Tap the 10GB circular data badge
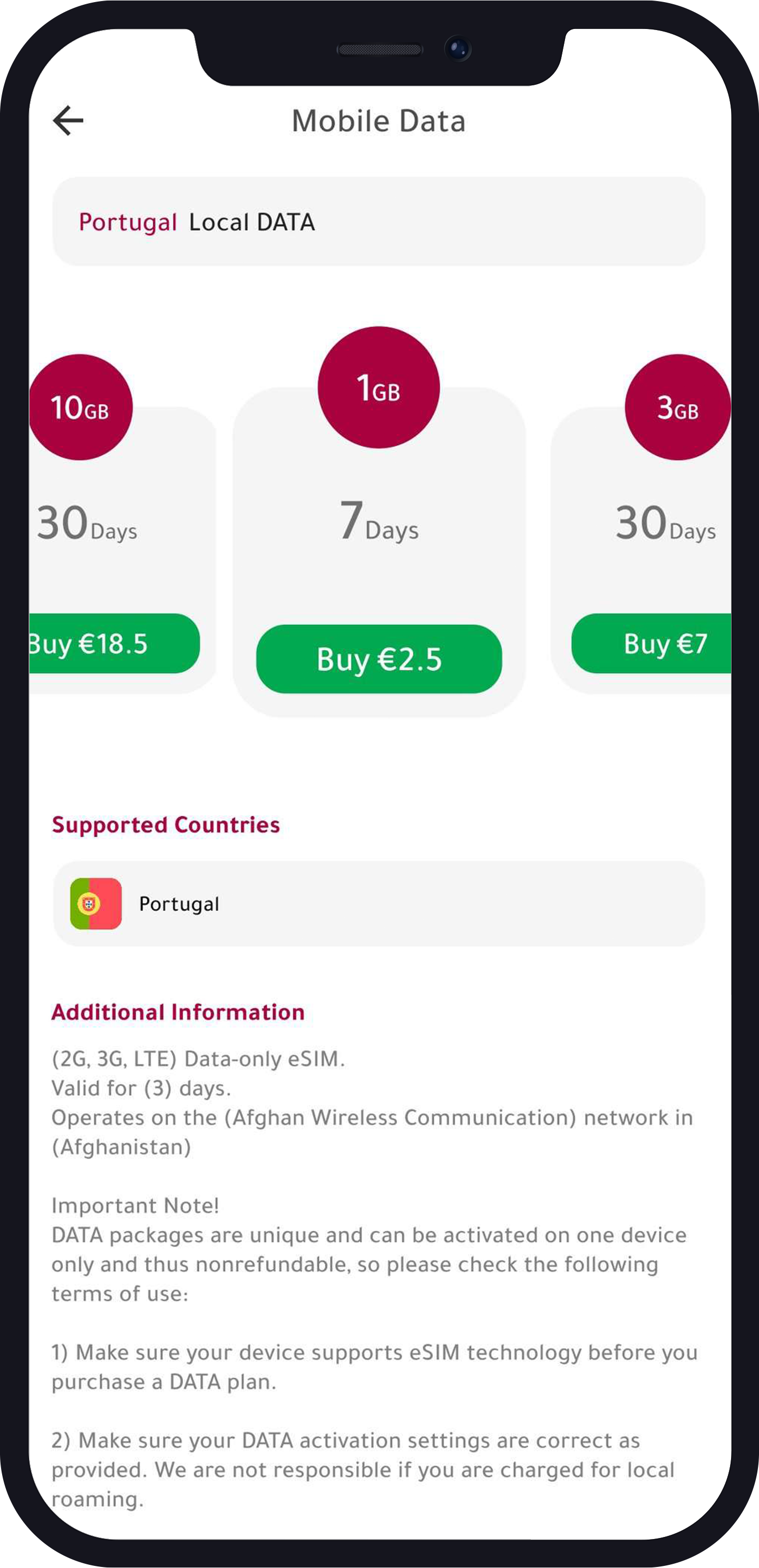Screen dimensions: 759x1568 click(82, 408)
